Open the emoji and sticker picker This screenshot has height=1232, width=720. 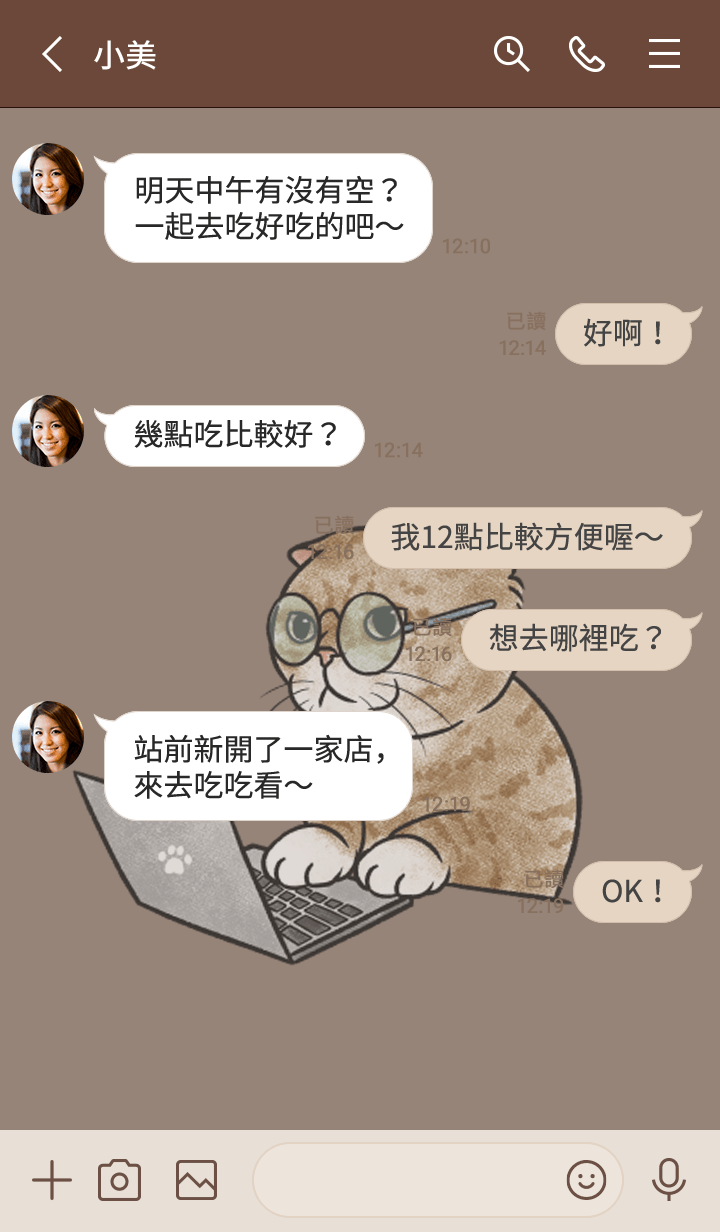587,1181
